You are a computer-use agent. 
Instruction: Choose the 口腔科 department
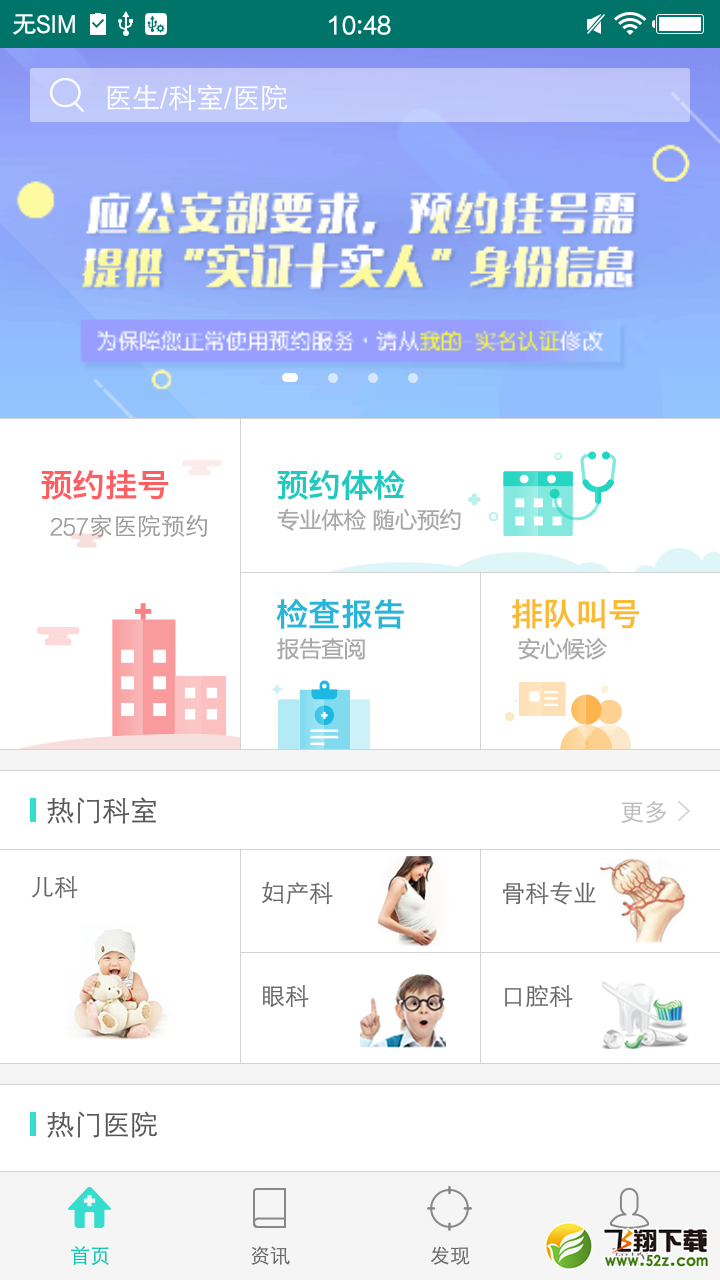coord(600,1008)
